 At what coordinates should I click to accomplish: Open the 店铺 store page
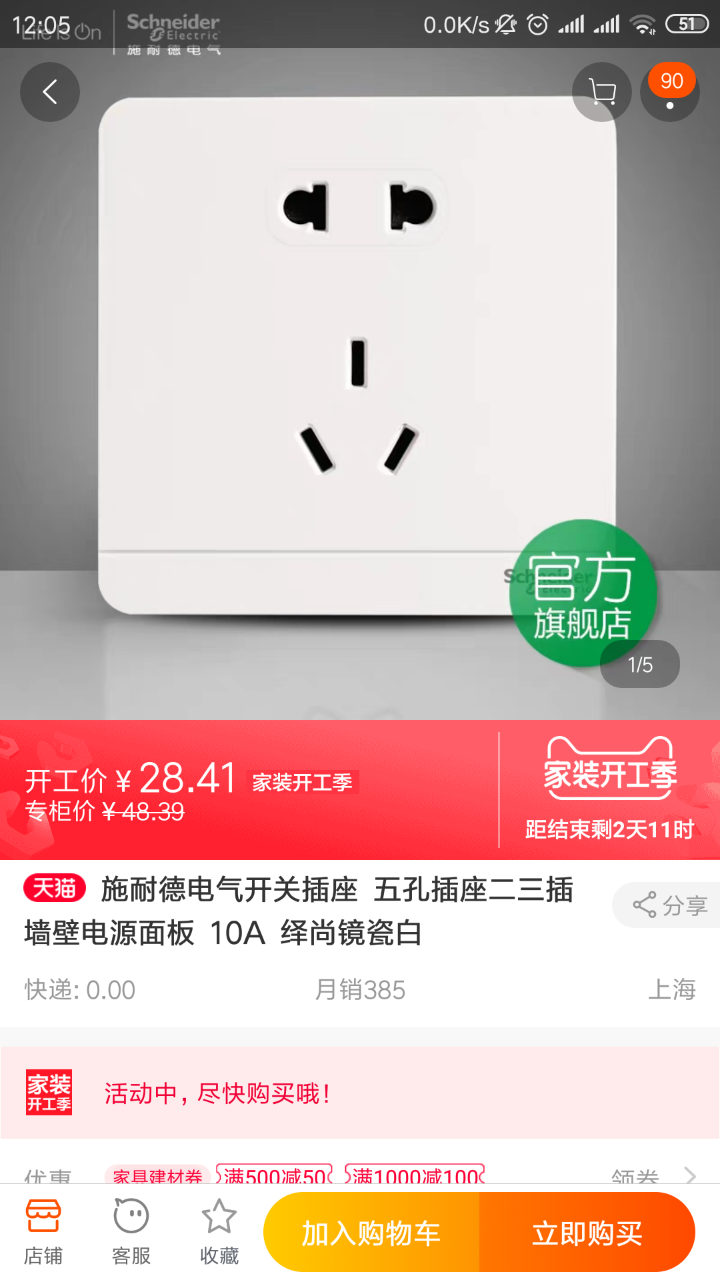coord(43,1232)
